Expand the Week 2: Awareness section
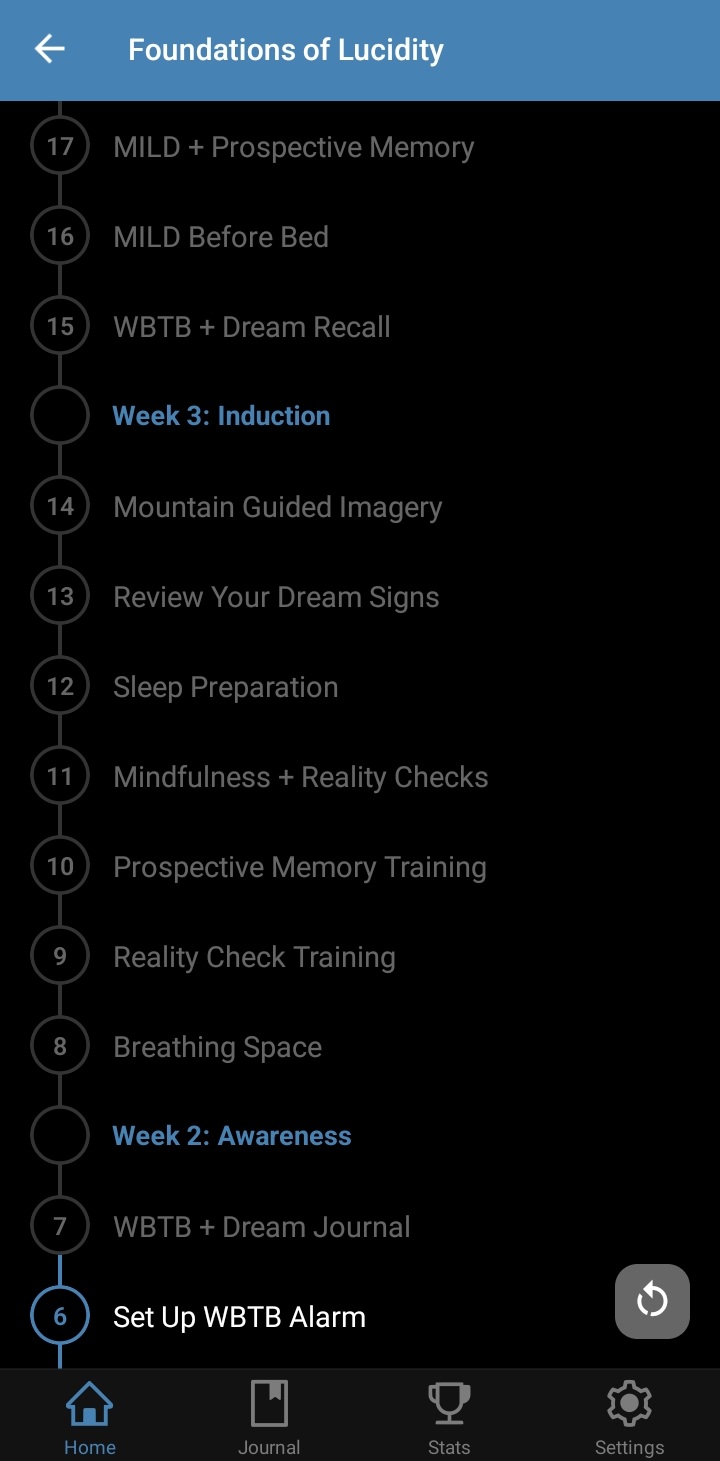Image resolution: width=720 pixels, height=1461 pixels. (232, 1135)
